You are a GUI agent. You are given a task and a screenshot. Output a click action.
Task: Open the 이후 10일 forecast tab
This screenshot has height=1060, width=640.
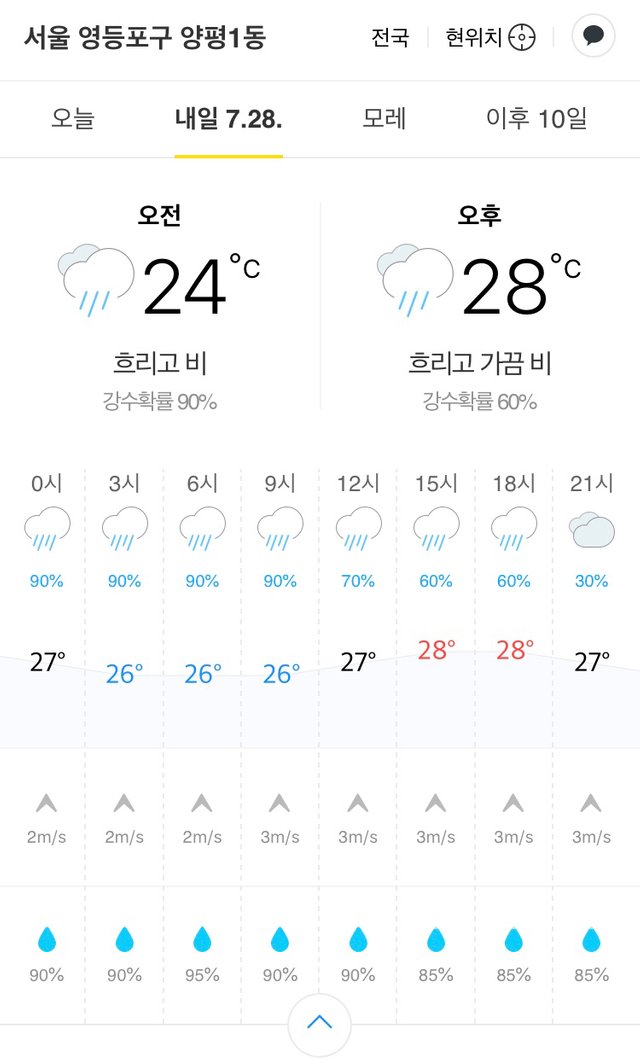(536, 118)
